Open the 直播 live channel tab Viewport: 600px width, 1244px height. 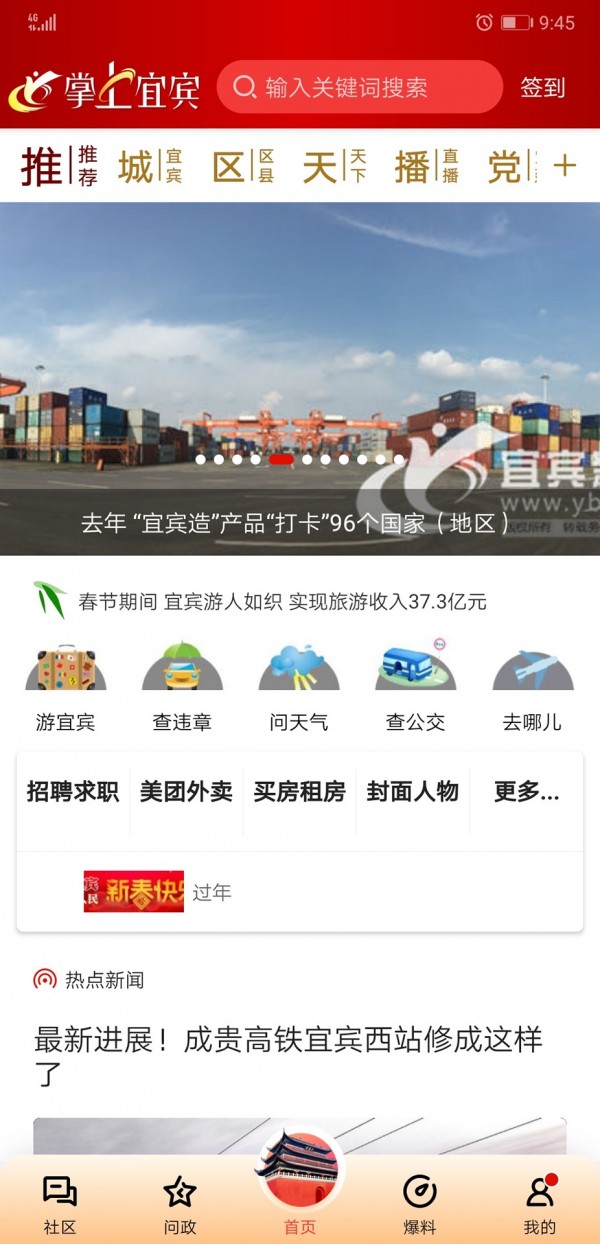pos(427,167)
